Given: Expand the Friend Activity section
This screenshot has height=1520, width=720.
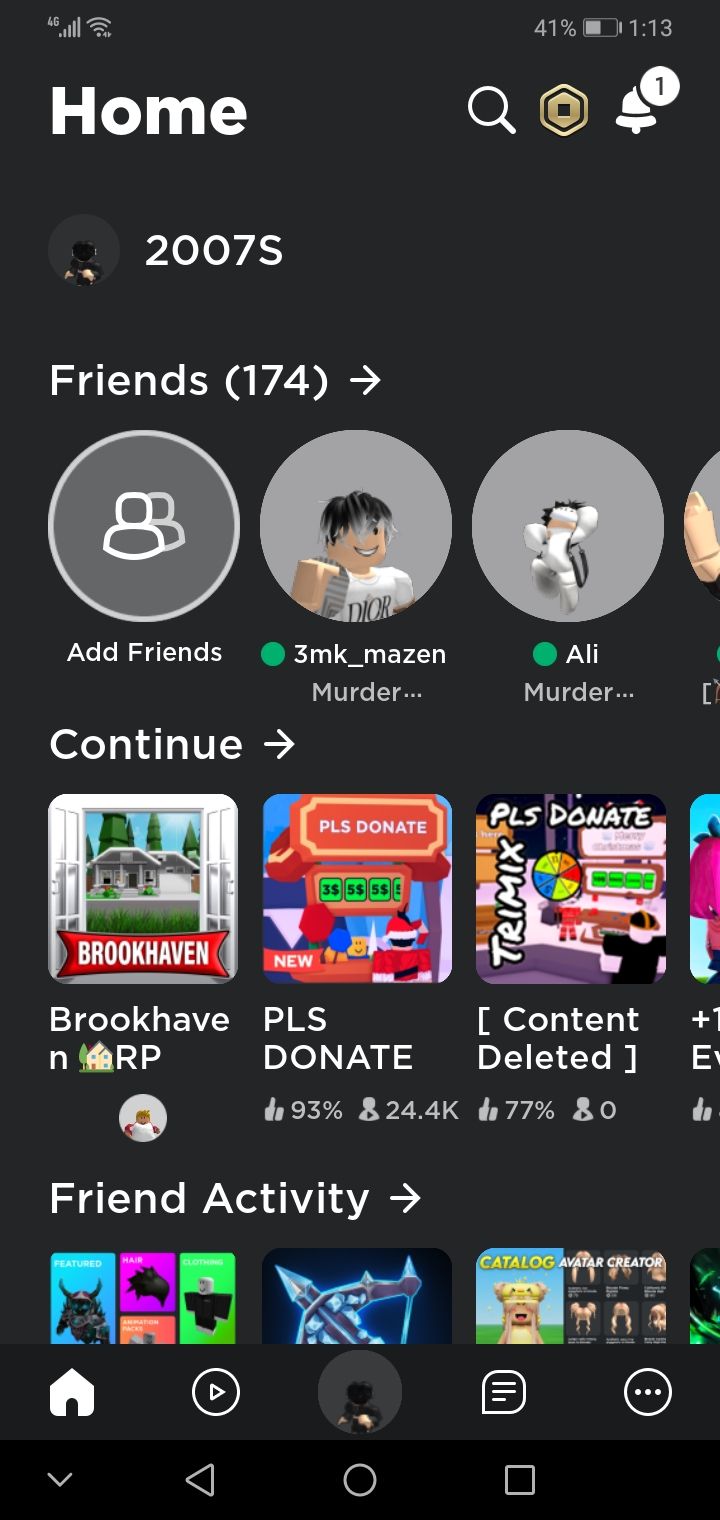Looking at the screenshot, I should click(x=235, y=1198).
